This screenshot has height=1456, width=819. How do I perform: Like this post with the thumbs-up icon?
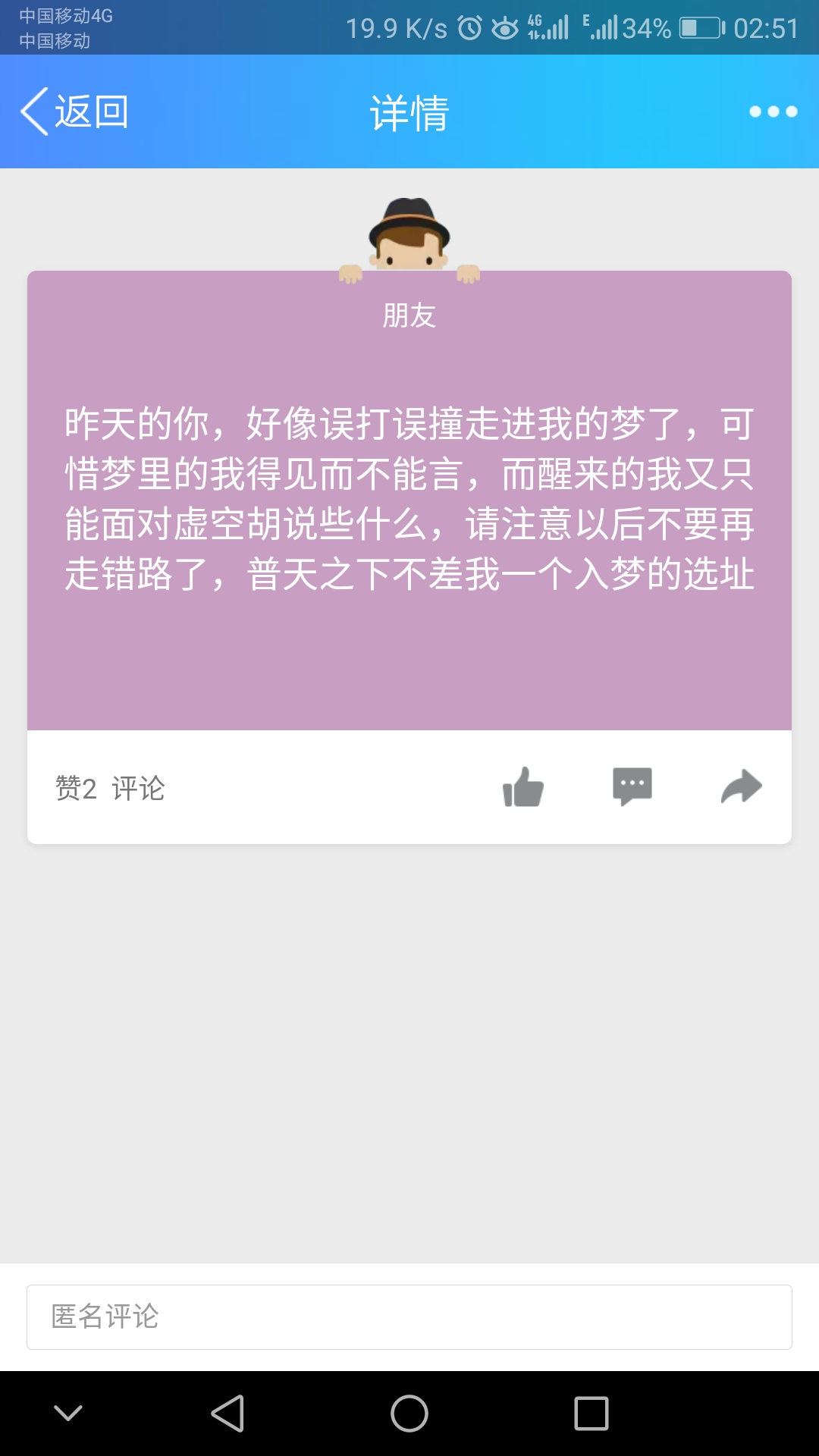tap(523, 786)
